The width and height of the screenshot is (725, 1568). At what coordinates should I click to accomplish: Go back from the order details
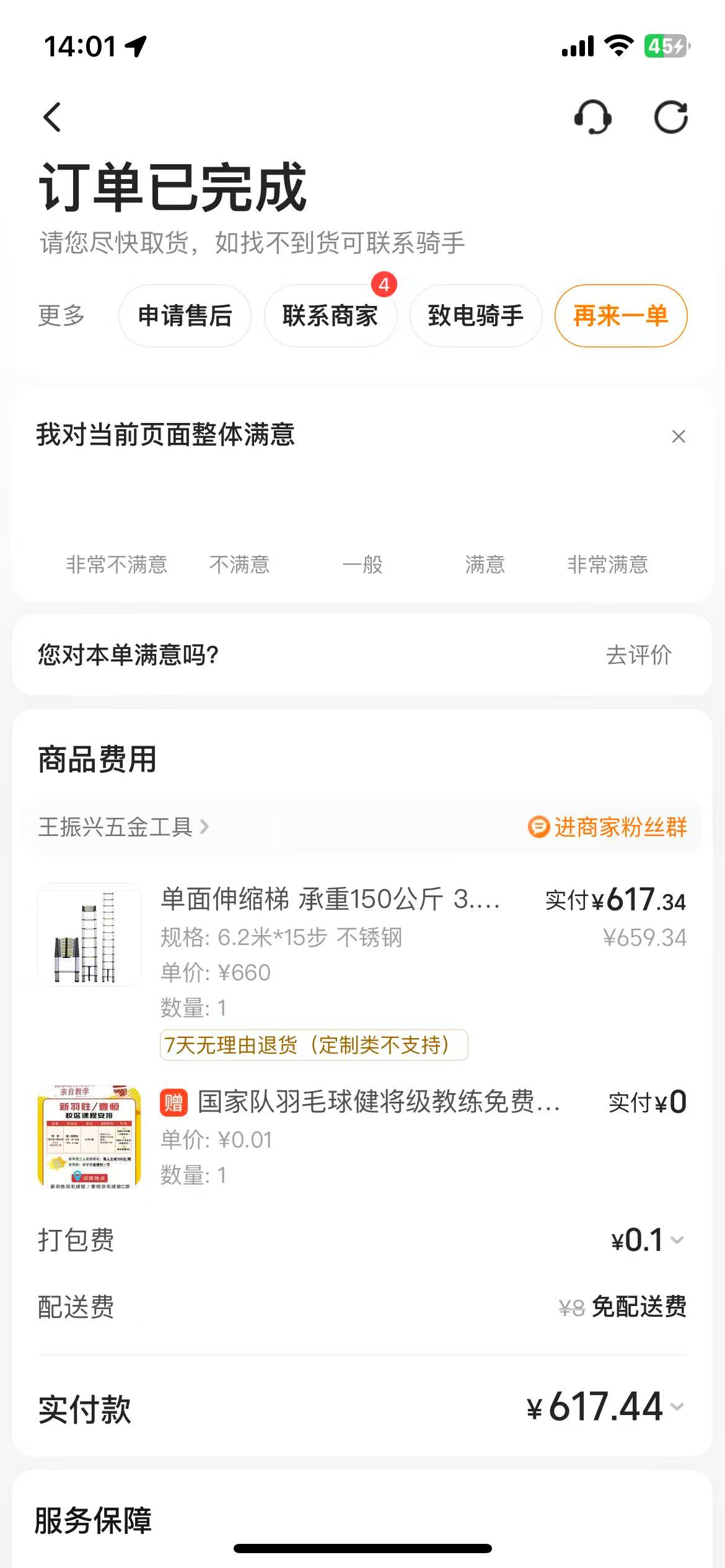53,117
